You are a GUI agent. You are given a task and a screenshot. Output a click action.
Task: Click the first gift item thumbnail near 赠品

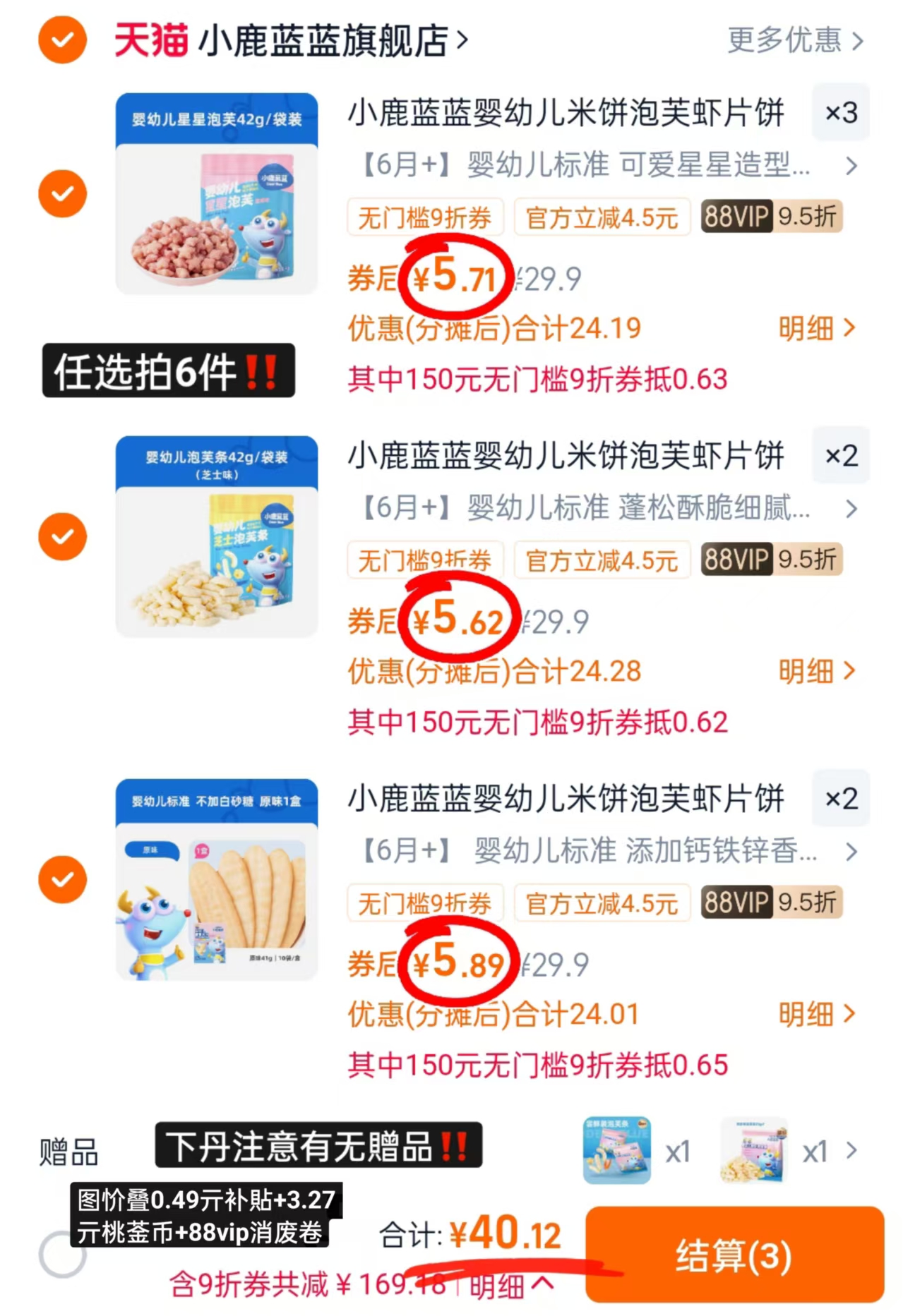click(616, 1150)
